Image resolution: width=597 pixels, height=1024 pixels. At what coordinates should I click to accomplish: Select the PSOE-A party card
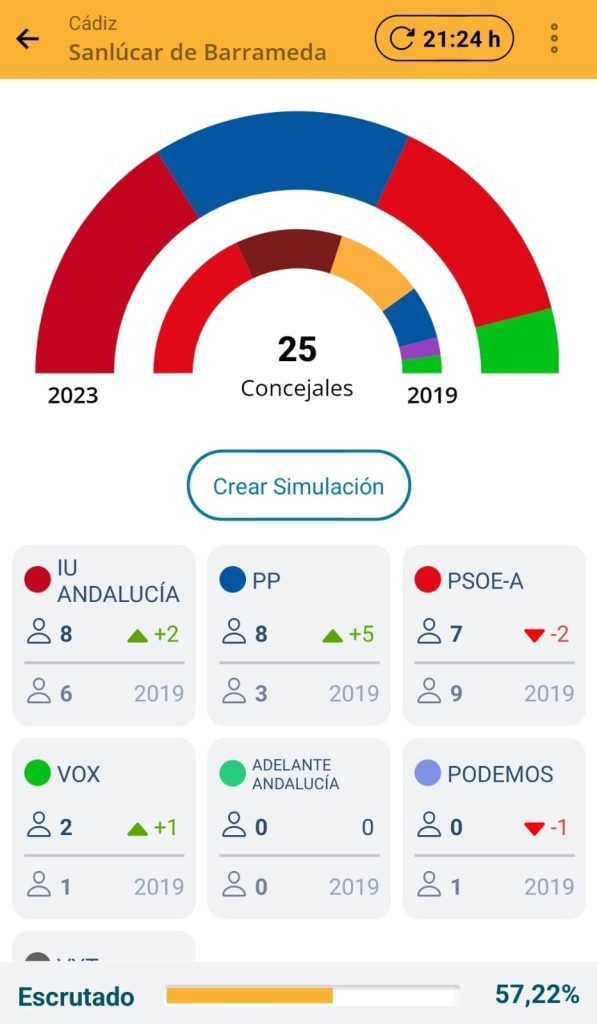click(494, 635)
